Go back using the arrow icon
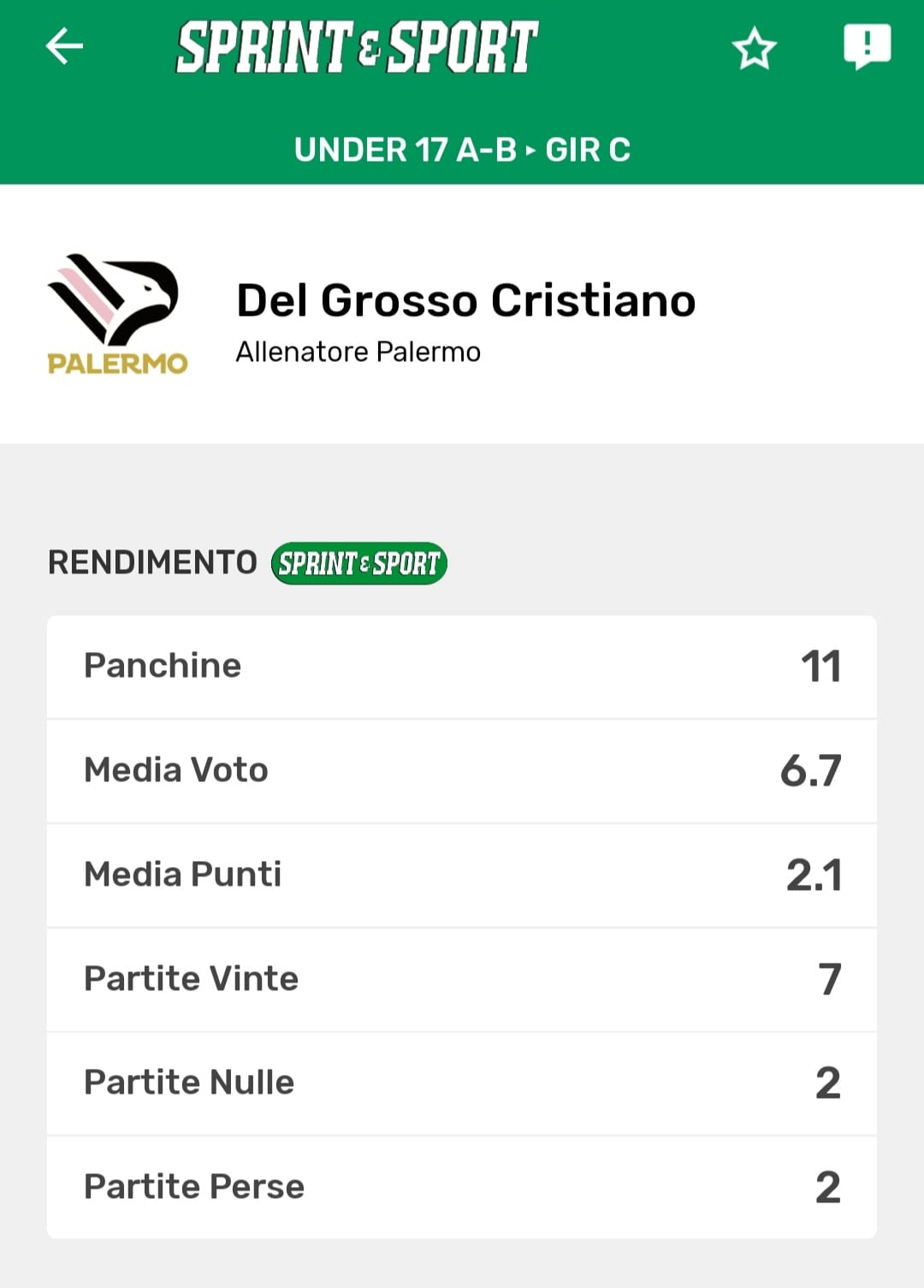 point(64,46)
